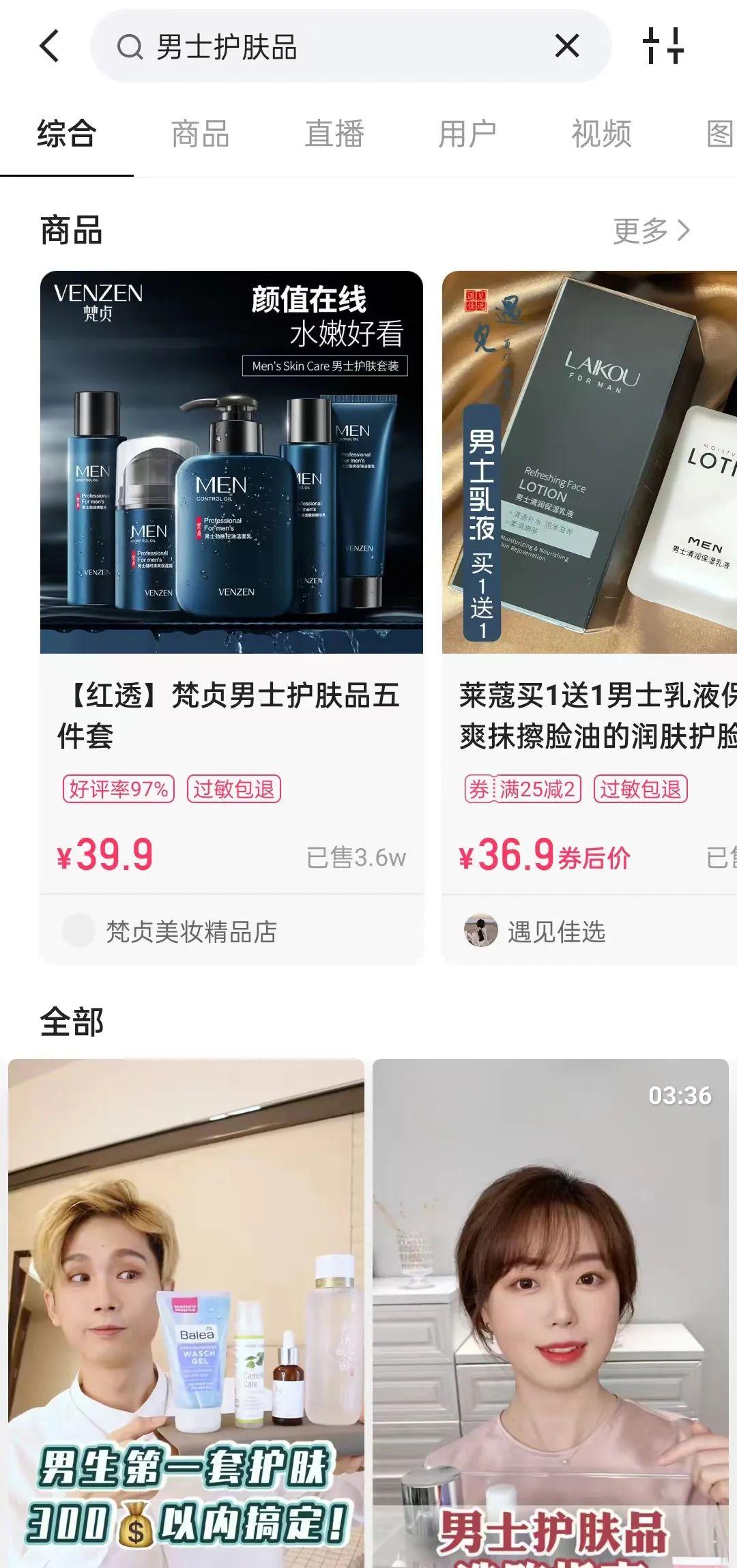Image resolution: width=737 pixels, height=1568 pixels.
Task: Visit the 梵贞美妆精品店 shop
Action: pyautogui.click(x=191, y=931)
